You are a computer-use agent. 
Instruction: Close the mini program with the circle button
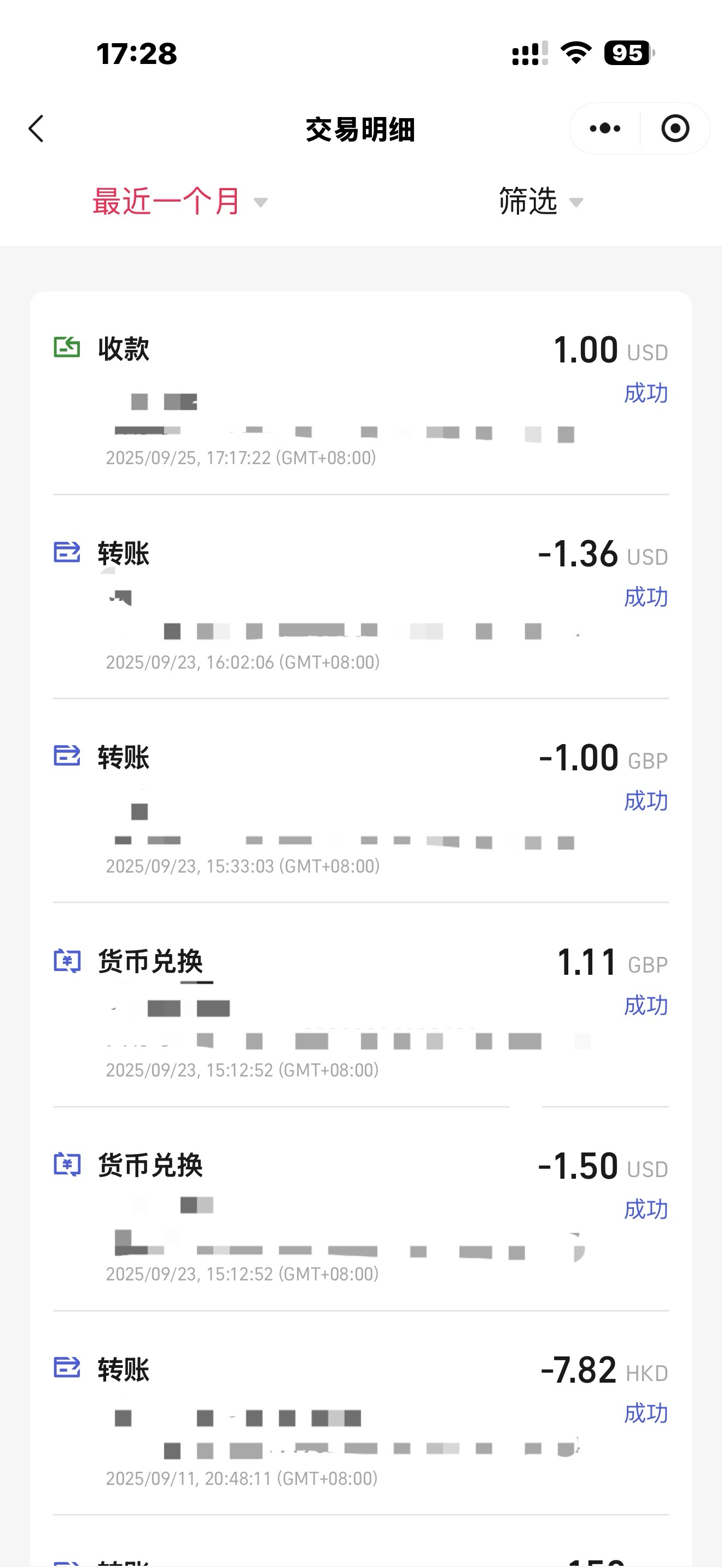coord(674,129)
